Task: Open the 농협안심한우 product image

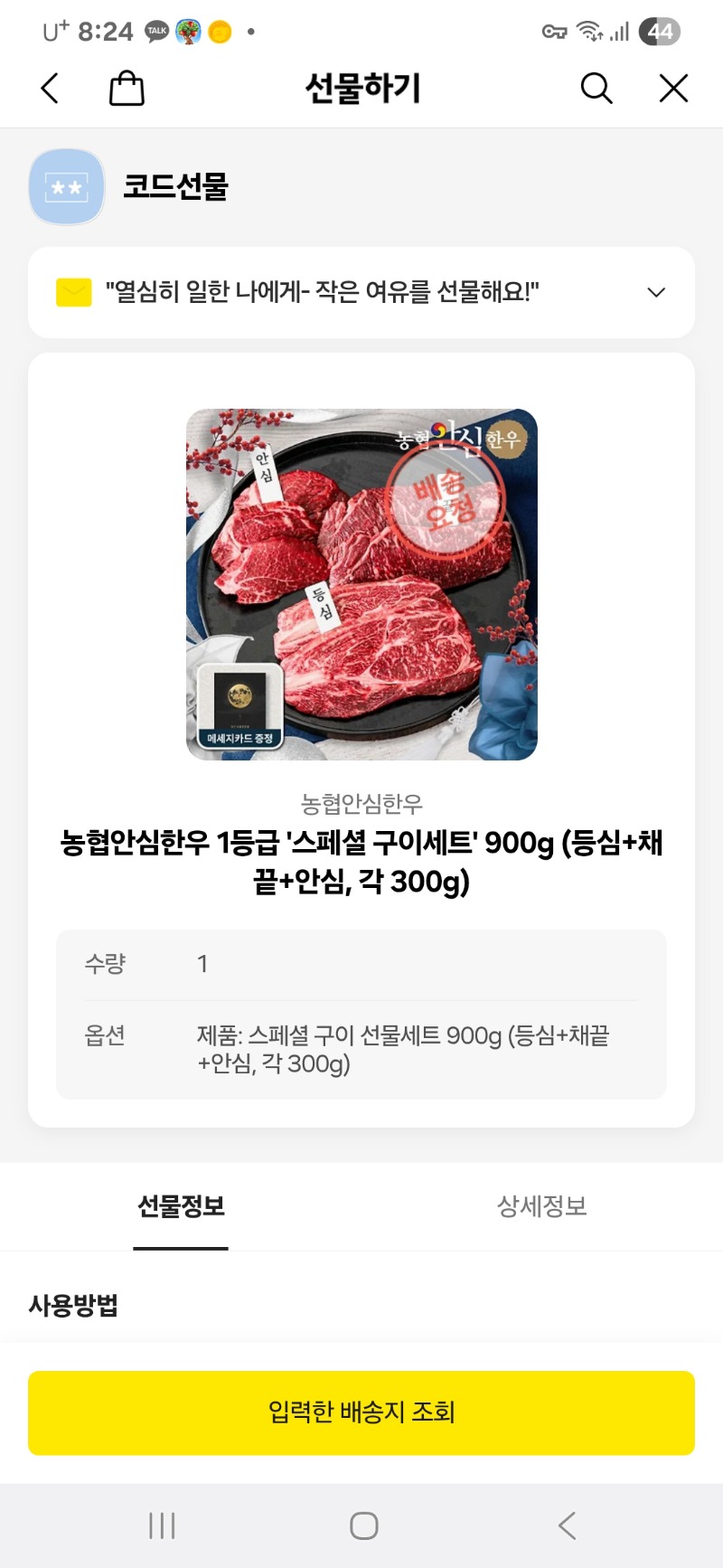Action: [361, 584]
